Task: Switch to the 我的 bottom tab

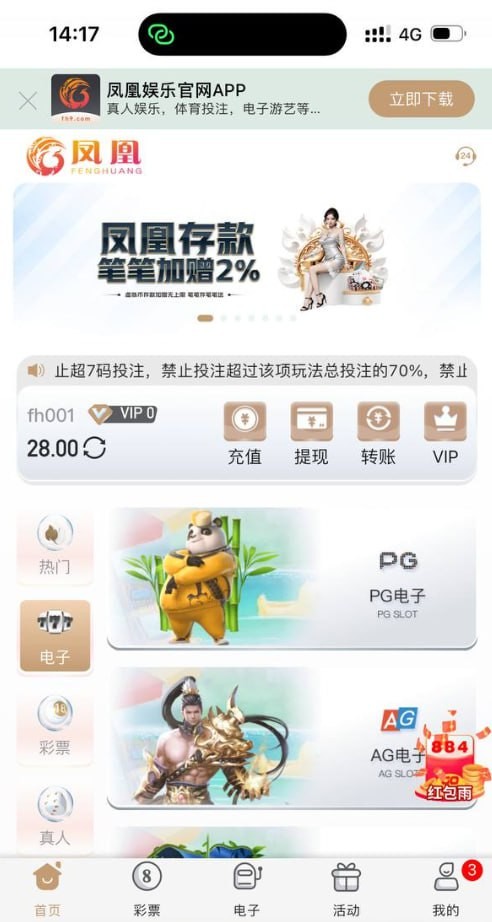Action: point(447,889)
